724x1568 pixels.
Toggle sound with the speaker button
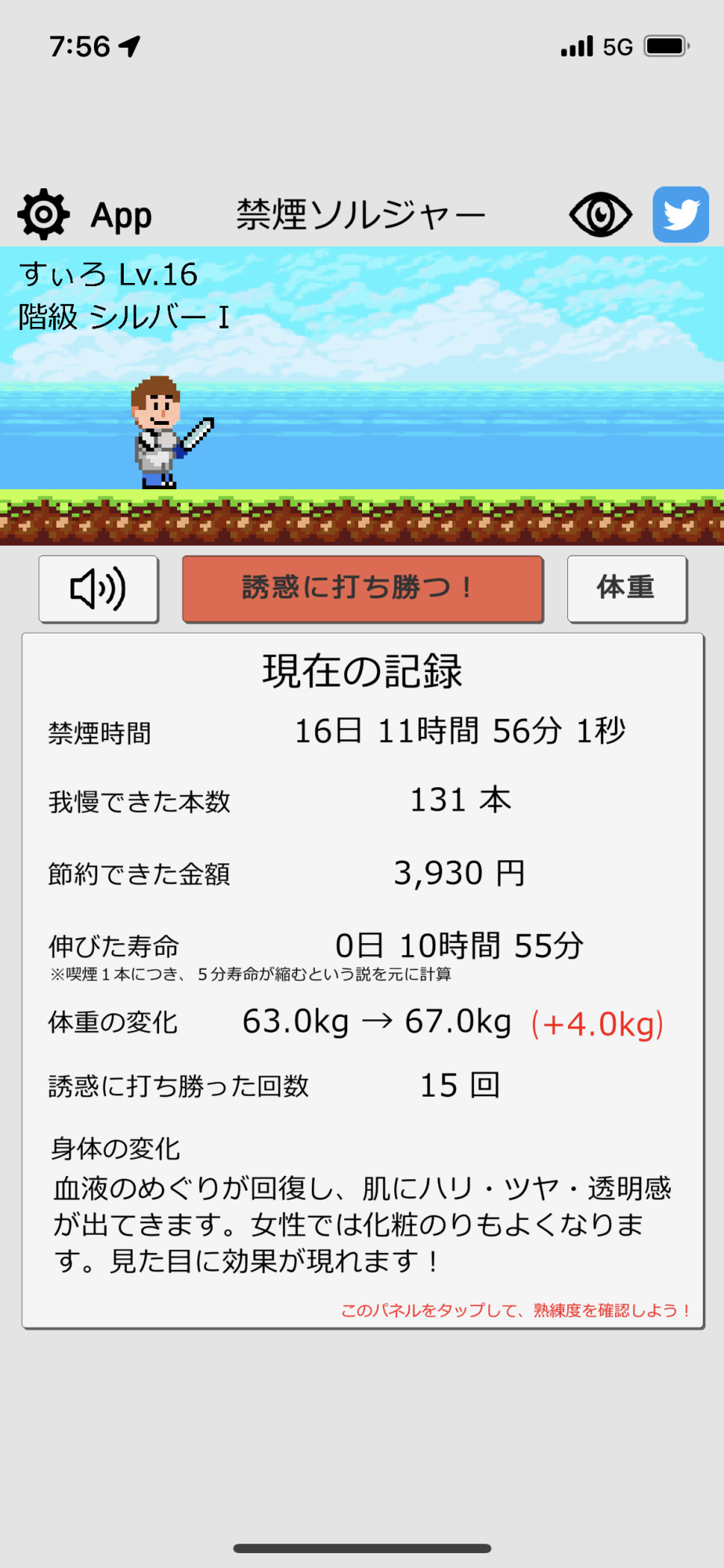click(99, 589)
